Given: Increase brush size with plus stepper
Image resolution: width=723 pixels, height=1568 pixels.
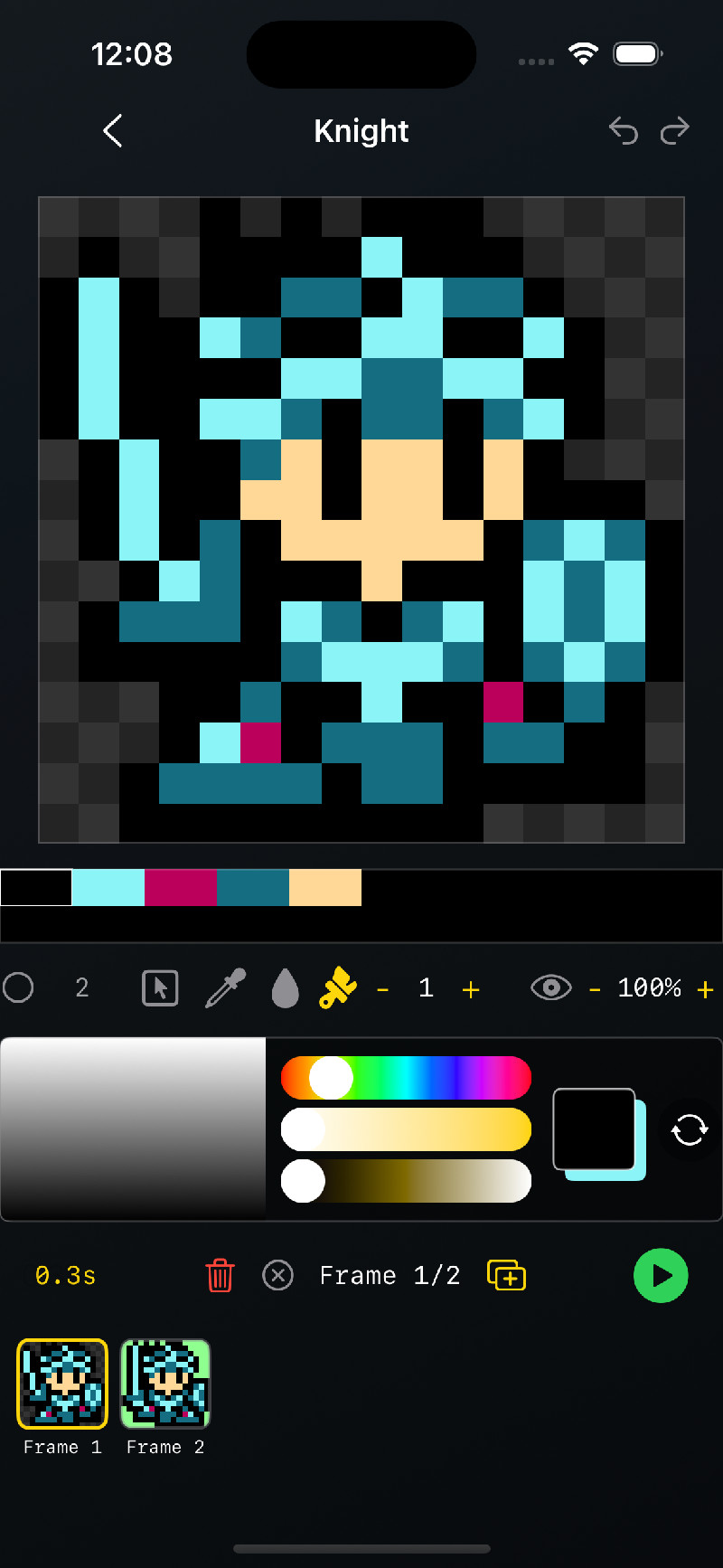Looking at the screenshot, I should [x=471, y=989].
